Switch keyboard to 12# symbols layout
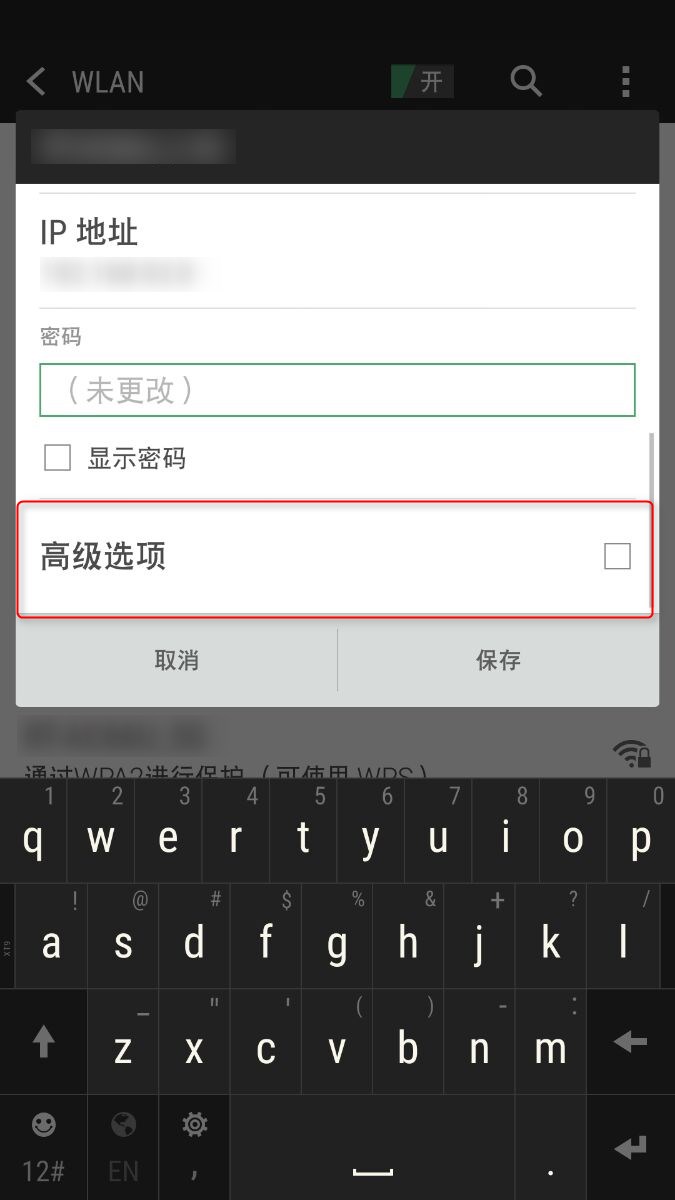675x1200 pixels. [43, 1148]
